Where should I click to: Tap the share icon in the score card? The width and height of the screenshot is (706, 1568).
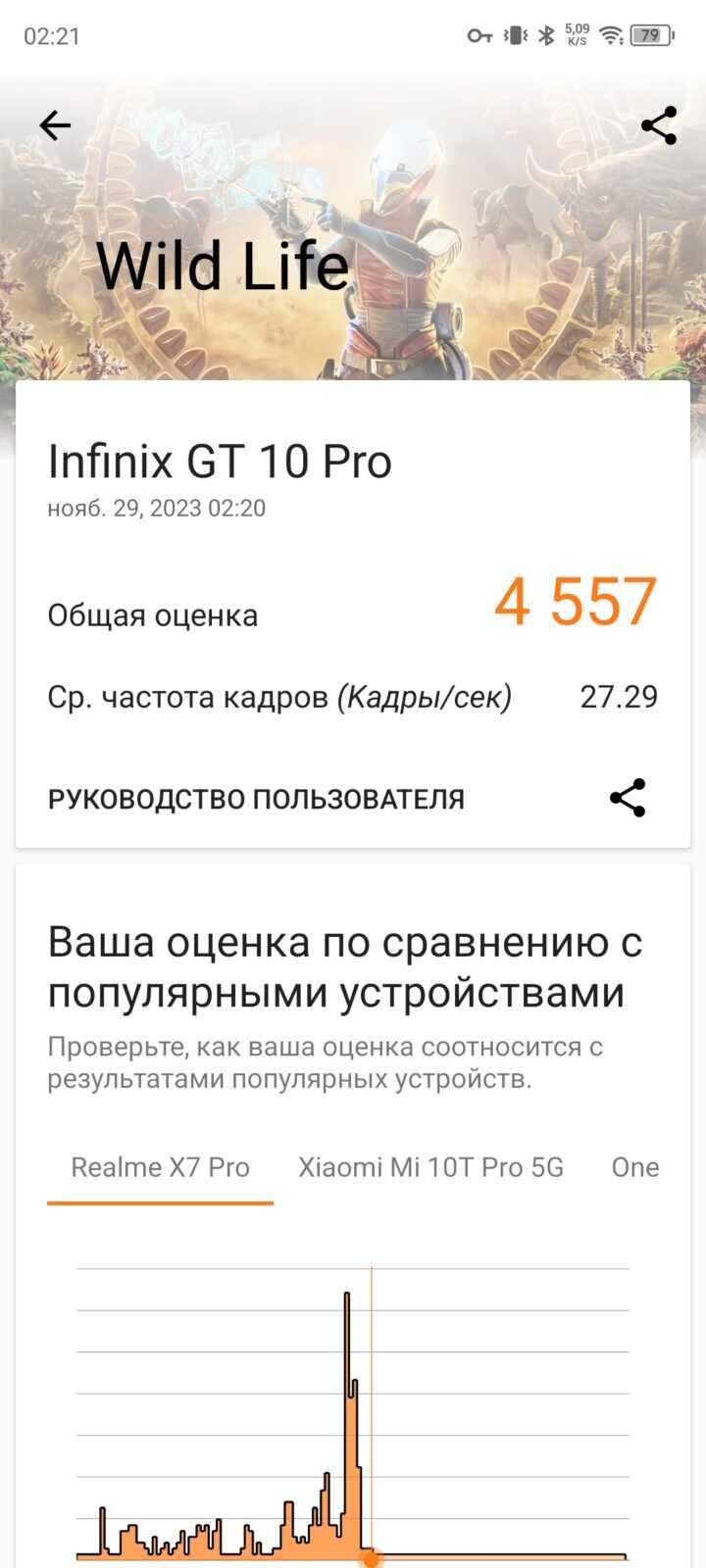[x=628, y=798]
